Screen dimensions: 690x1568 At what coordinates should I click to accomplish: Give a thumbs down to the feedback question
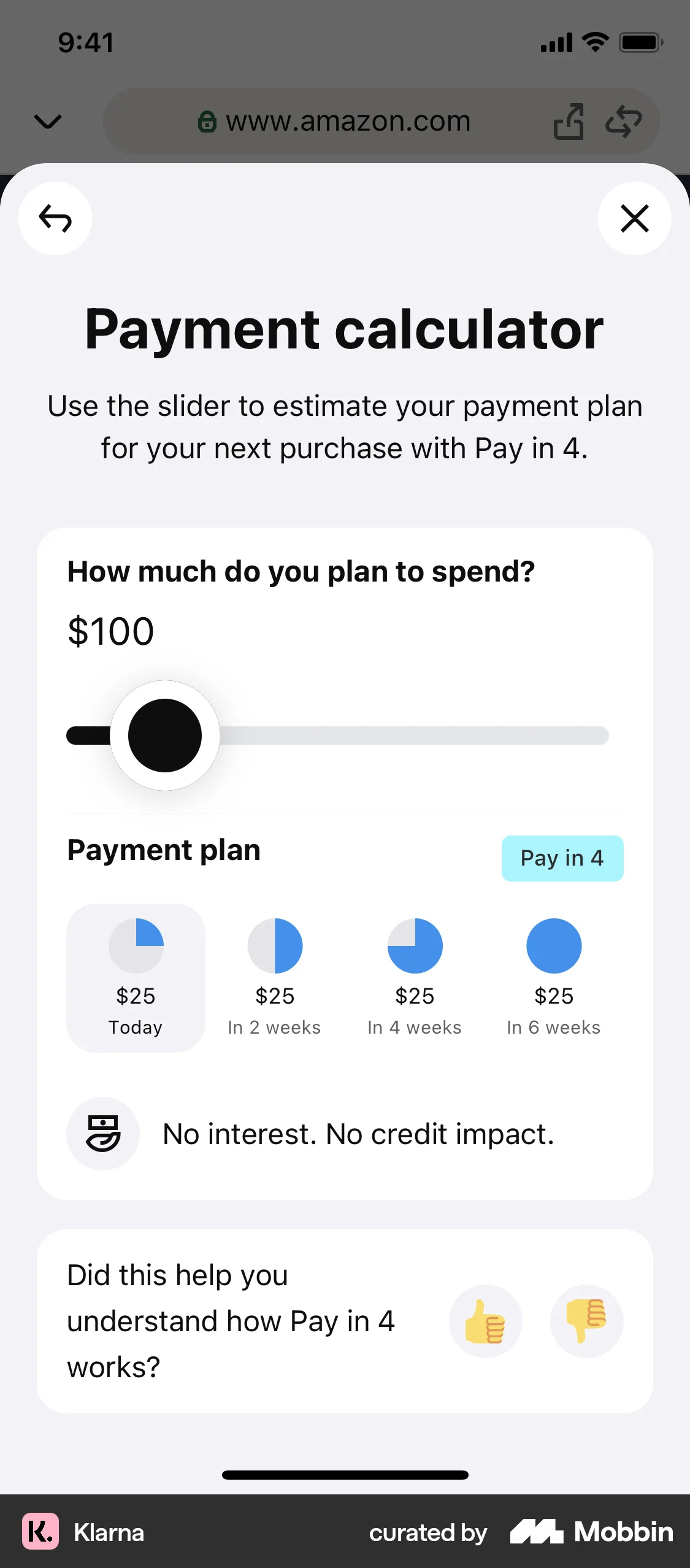[586, 1321]
